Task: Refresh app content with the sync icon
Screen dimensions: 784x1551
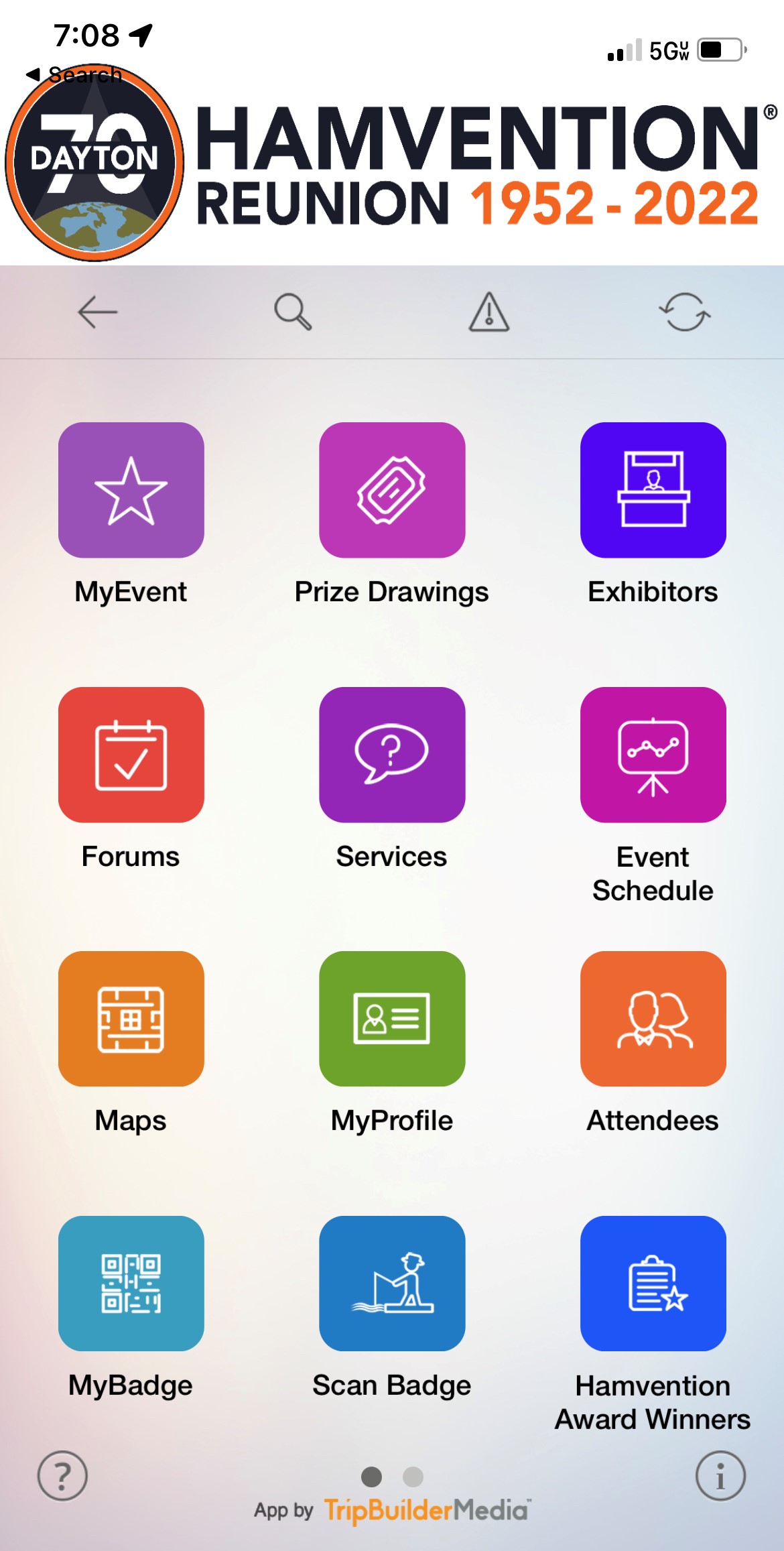Action: (684, 312)
